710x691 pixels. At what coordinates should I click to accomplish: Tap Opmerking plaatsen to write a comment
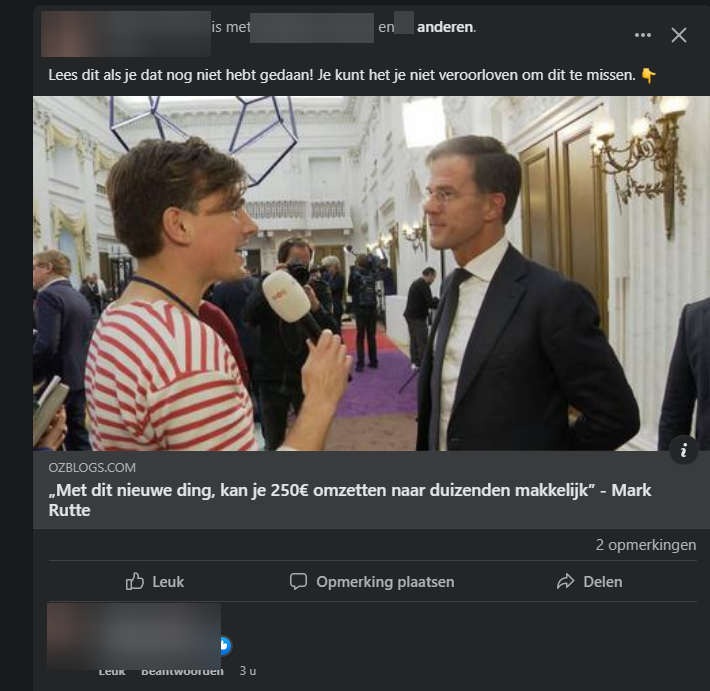pyautogui.click(x=372, y=581)
